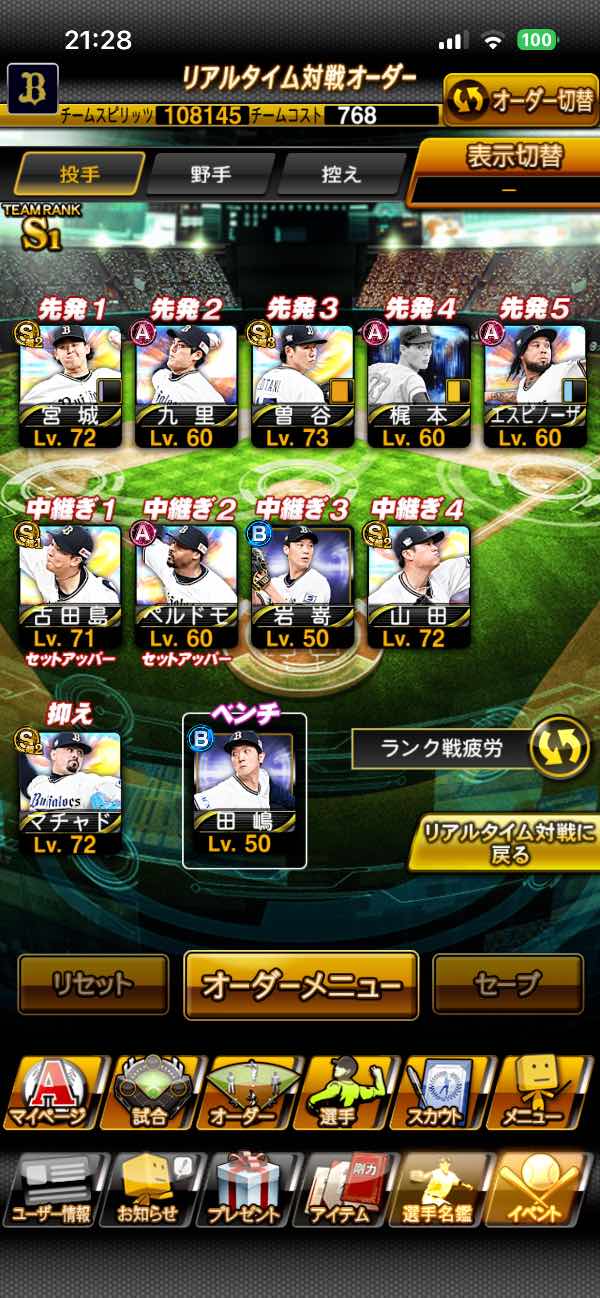
Task: Select the 投手 tab
Action: 80,174
